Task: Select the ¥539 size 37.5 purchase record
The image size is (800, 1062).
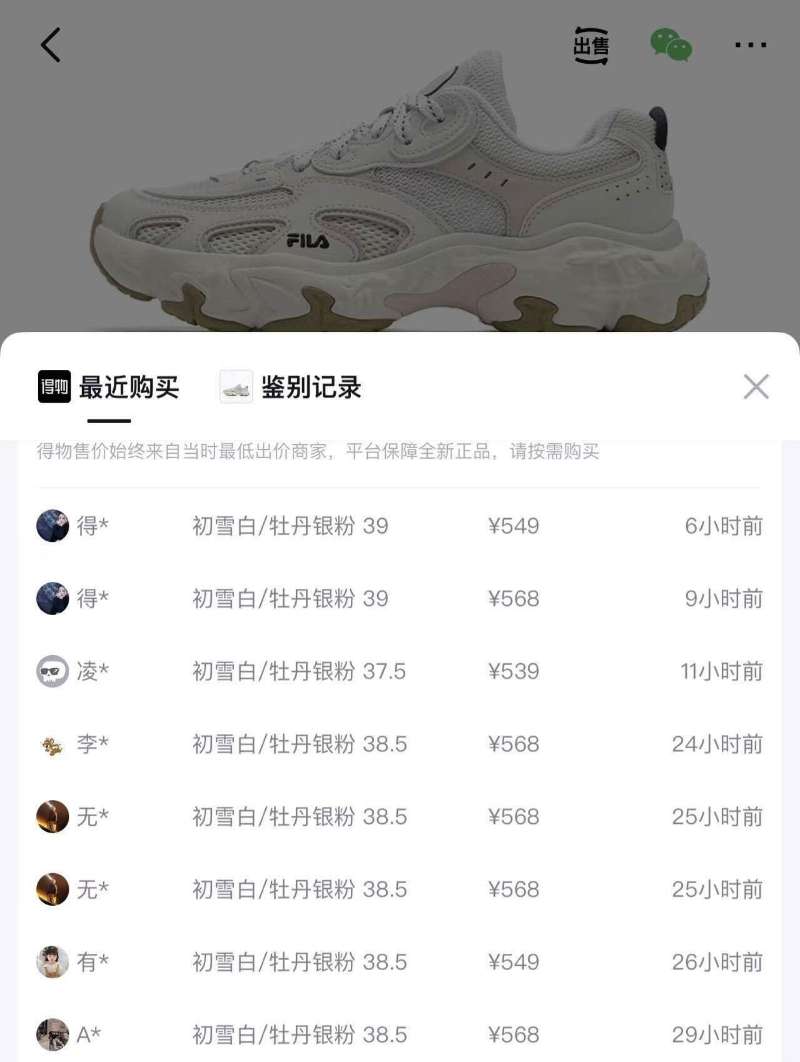Action: [400, 671]
